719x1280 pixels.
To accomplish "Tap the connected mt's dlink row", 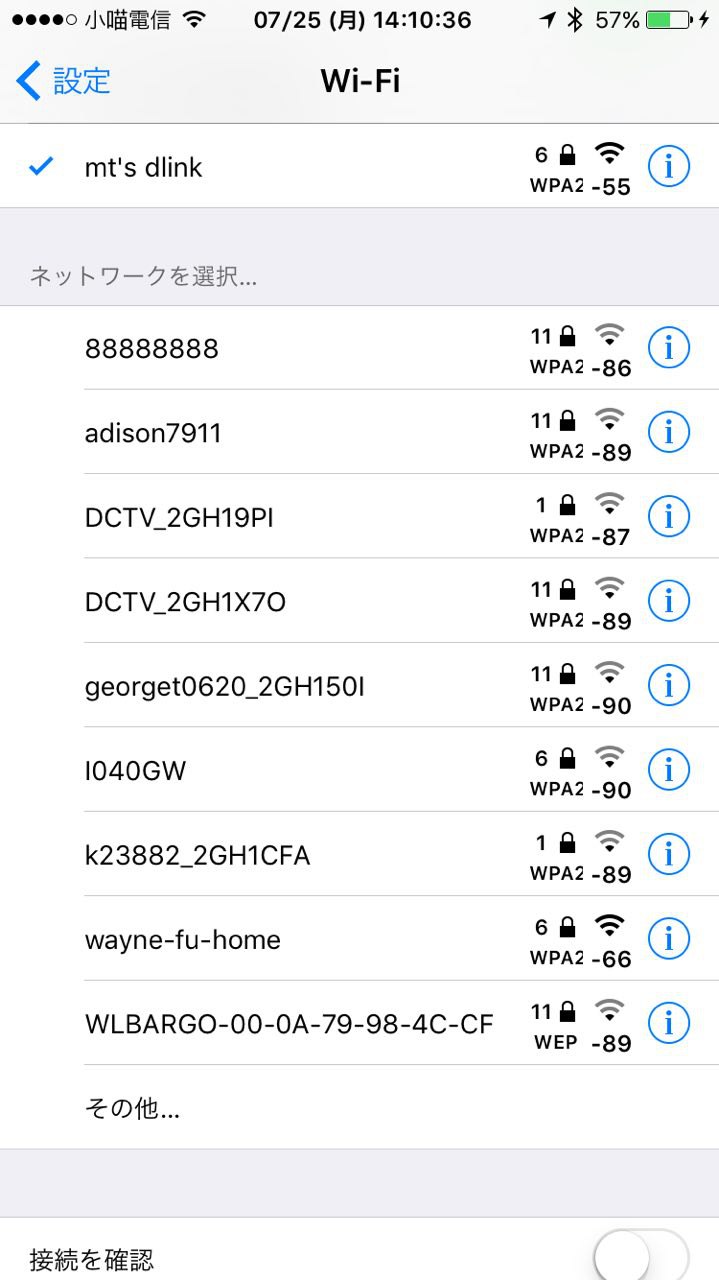I will pos(143,167).
